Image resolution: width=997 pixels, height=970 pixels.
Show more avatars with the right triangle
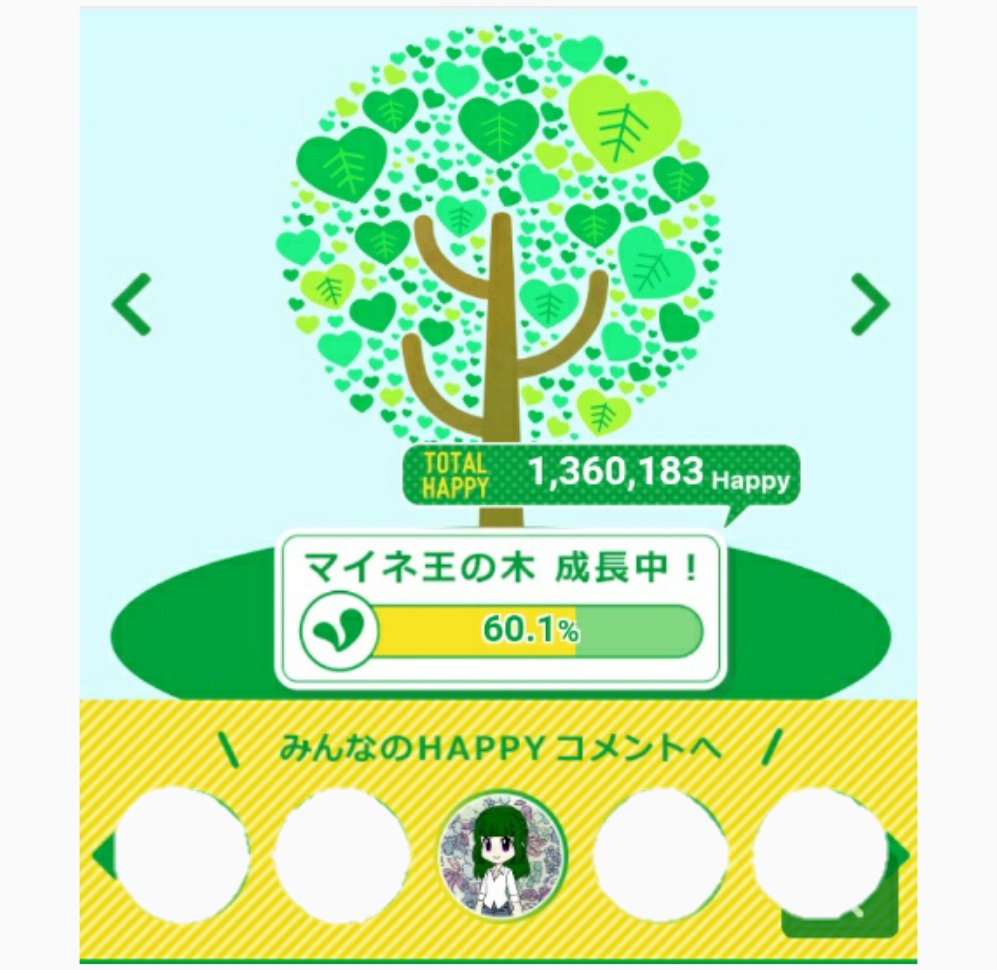899,855
